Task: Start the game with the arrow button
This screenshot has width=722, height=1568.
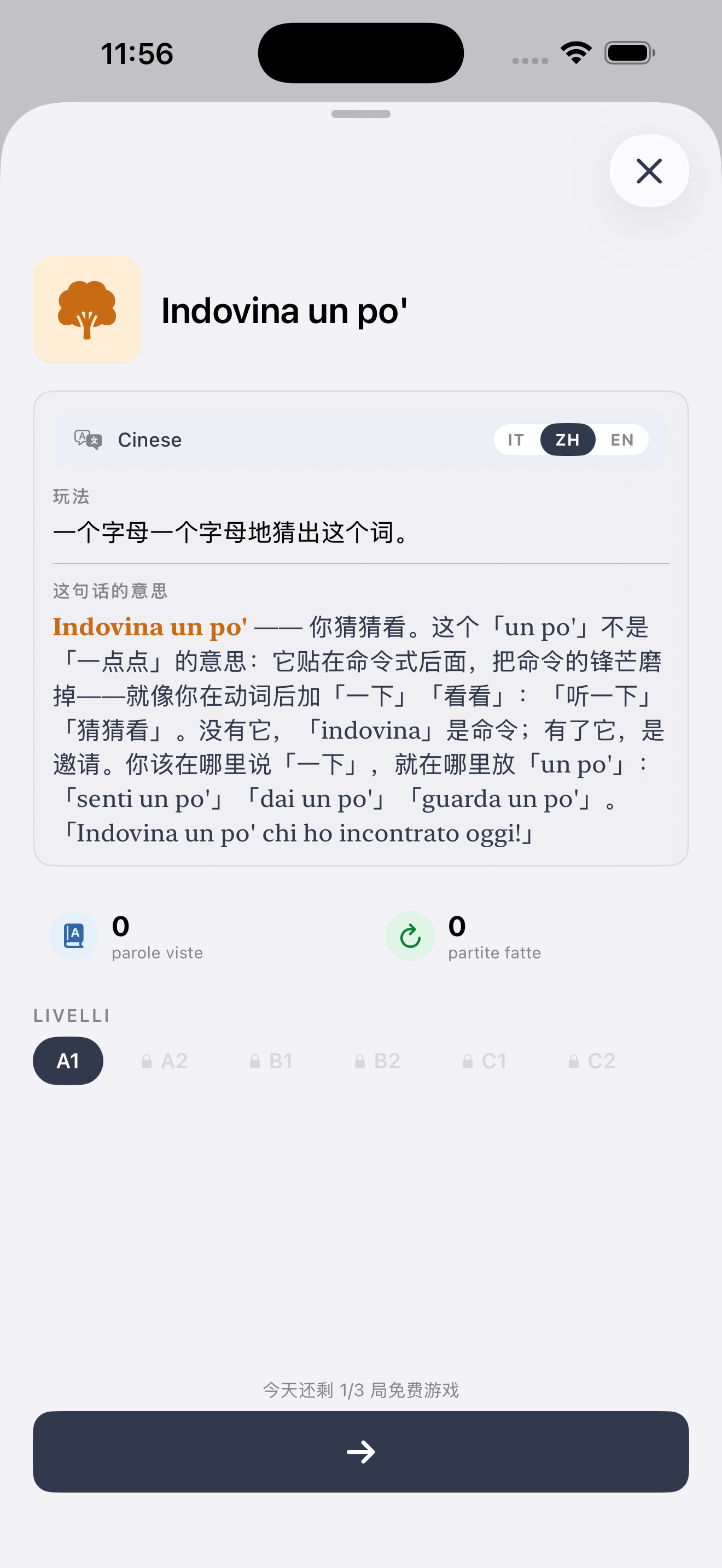Action: (x=361, y=1452)
